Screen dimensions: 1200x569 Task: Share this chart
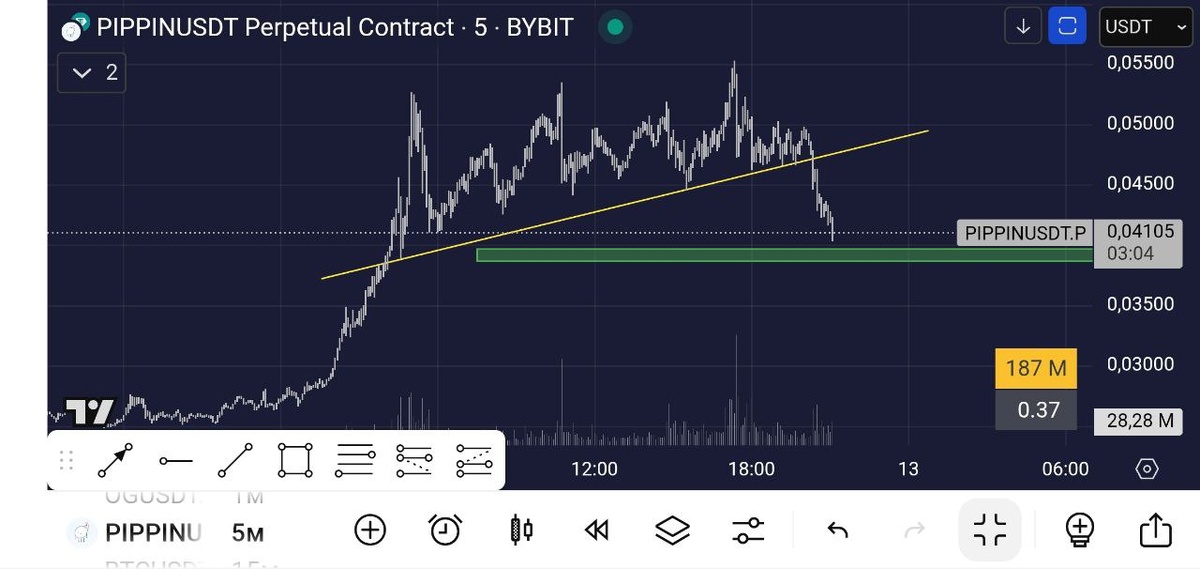(x=1155, y=529)
